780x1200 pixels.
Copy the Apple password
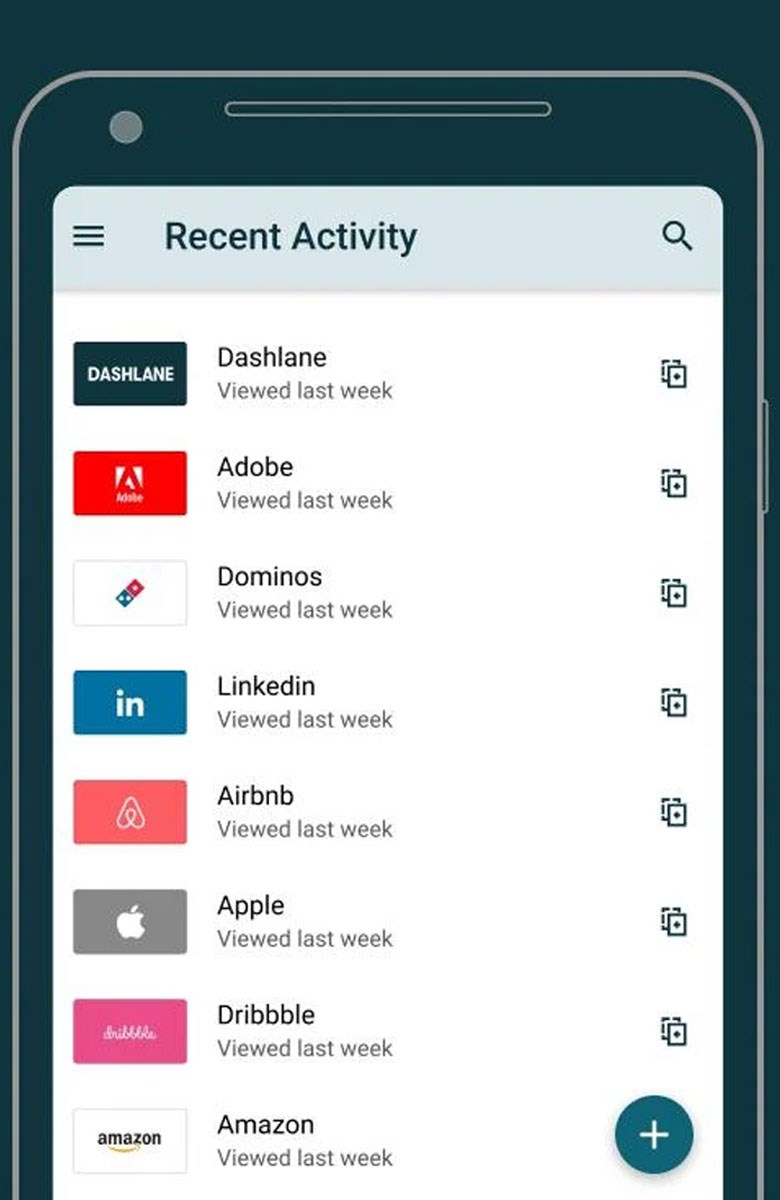pos(674,921)
